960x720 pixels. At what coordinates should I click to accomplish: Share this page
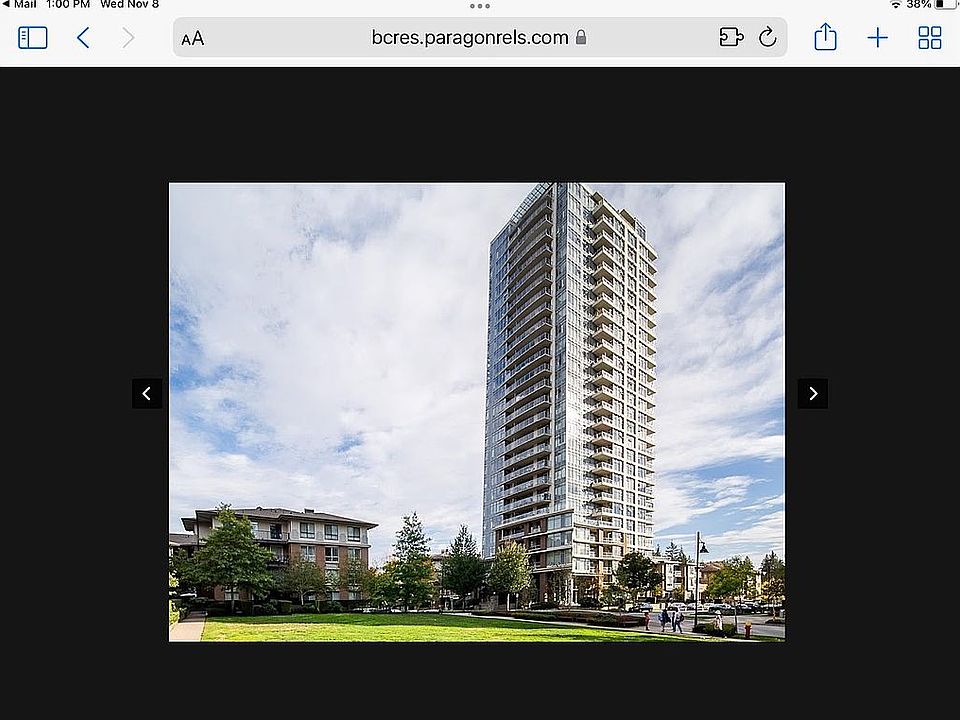(825, 38)
